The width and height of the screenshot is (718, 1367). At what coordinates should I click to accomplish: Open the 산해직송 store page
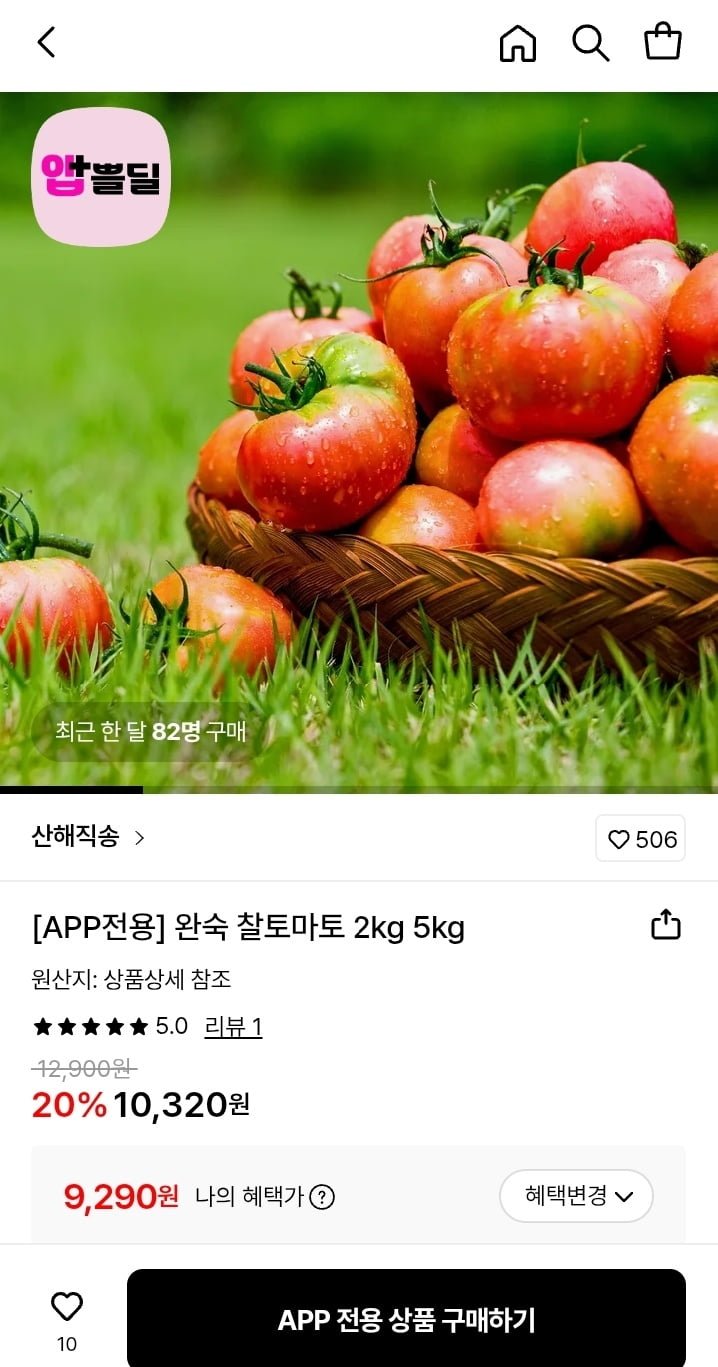click(x=88, y=837)
